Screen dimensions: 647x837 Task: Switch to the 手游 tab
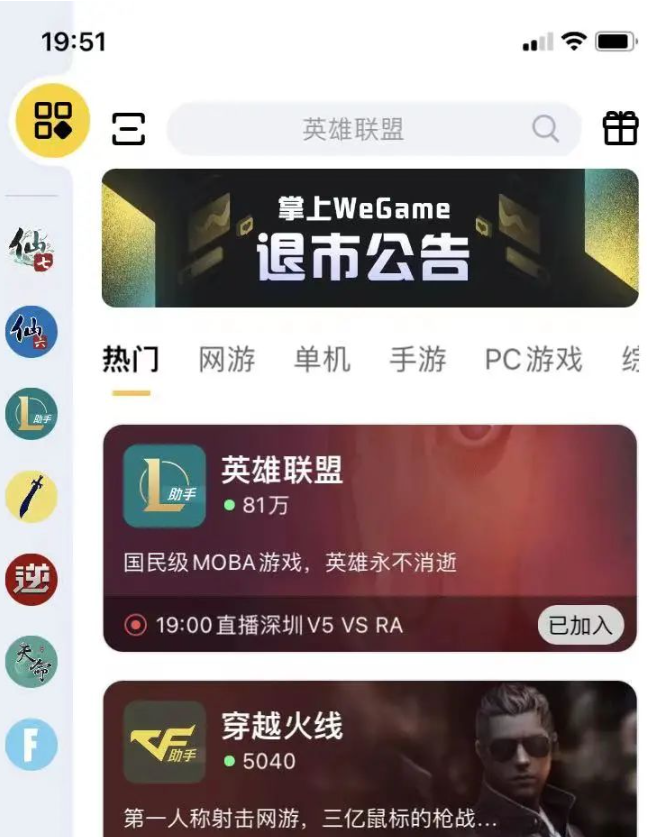pos(417,360)
